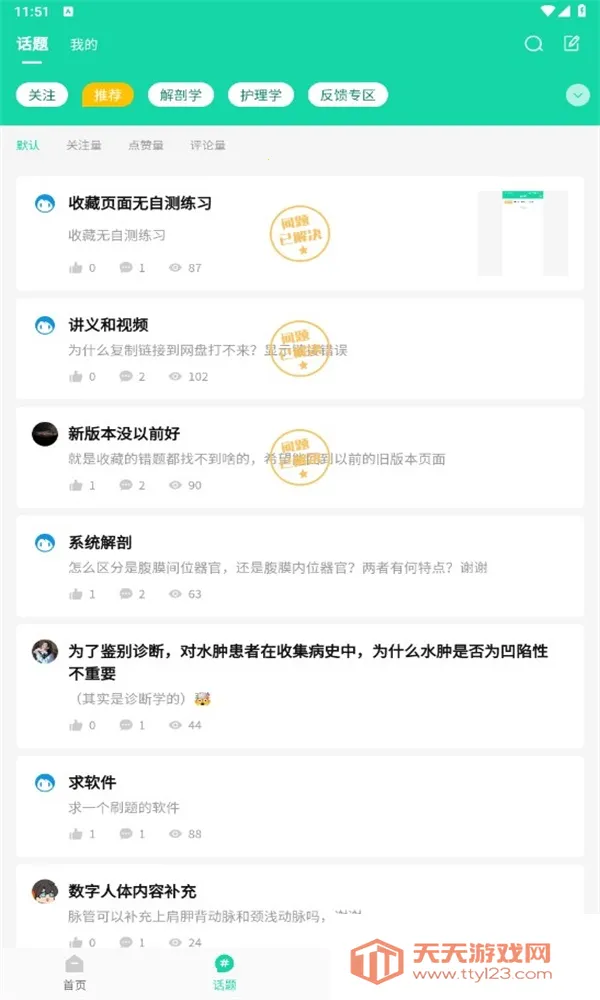Open the post about 水肿 differential diagnosis
Screen dimensions: 600x1000
300,661
